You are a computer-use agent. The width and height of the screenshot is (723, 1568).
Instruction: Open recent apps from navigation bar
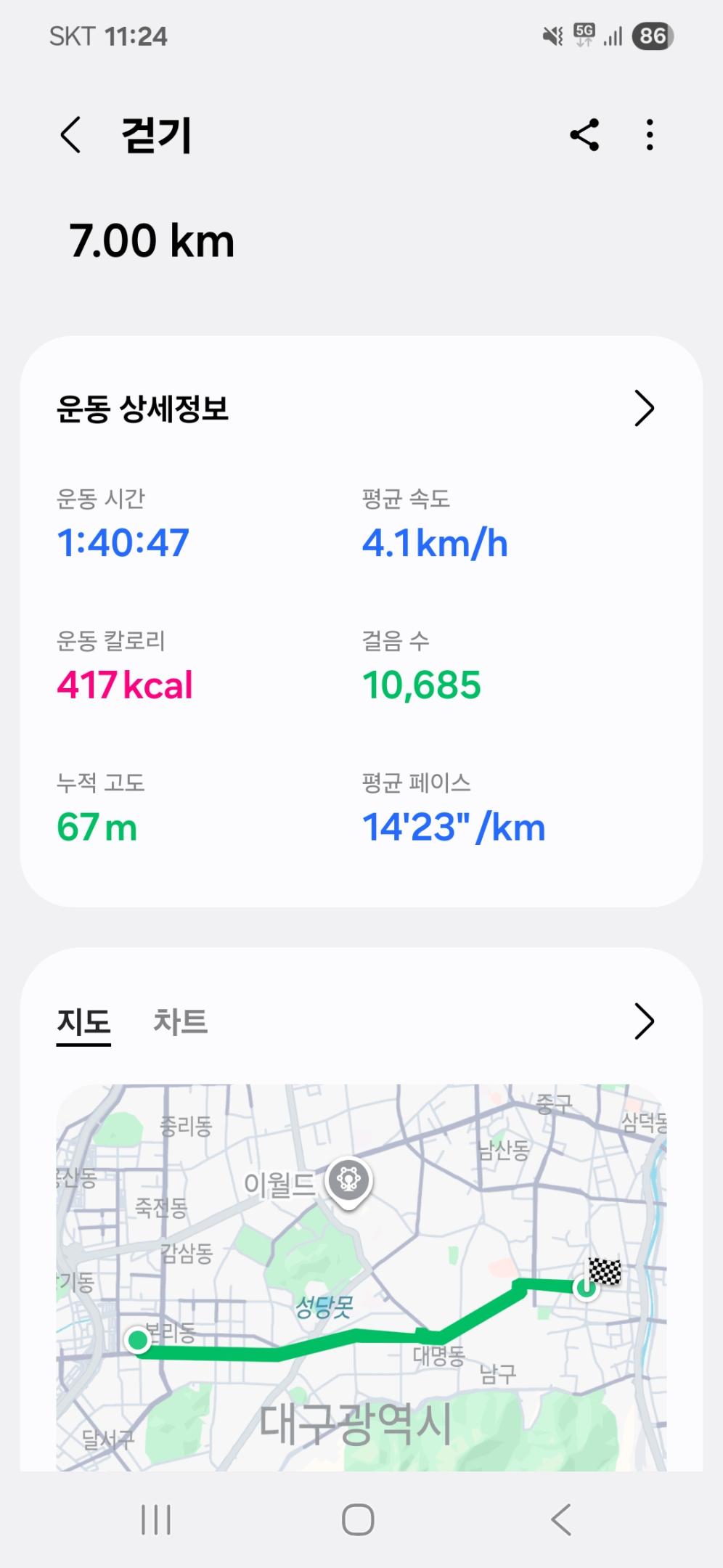click(156, 1519)
